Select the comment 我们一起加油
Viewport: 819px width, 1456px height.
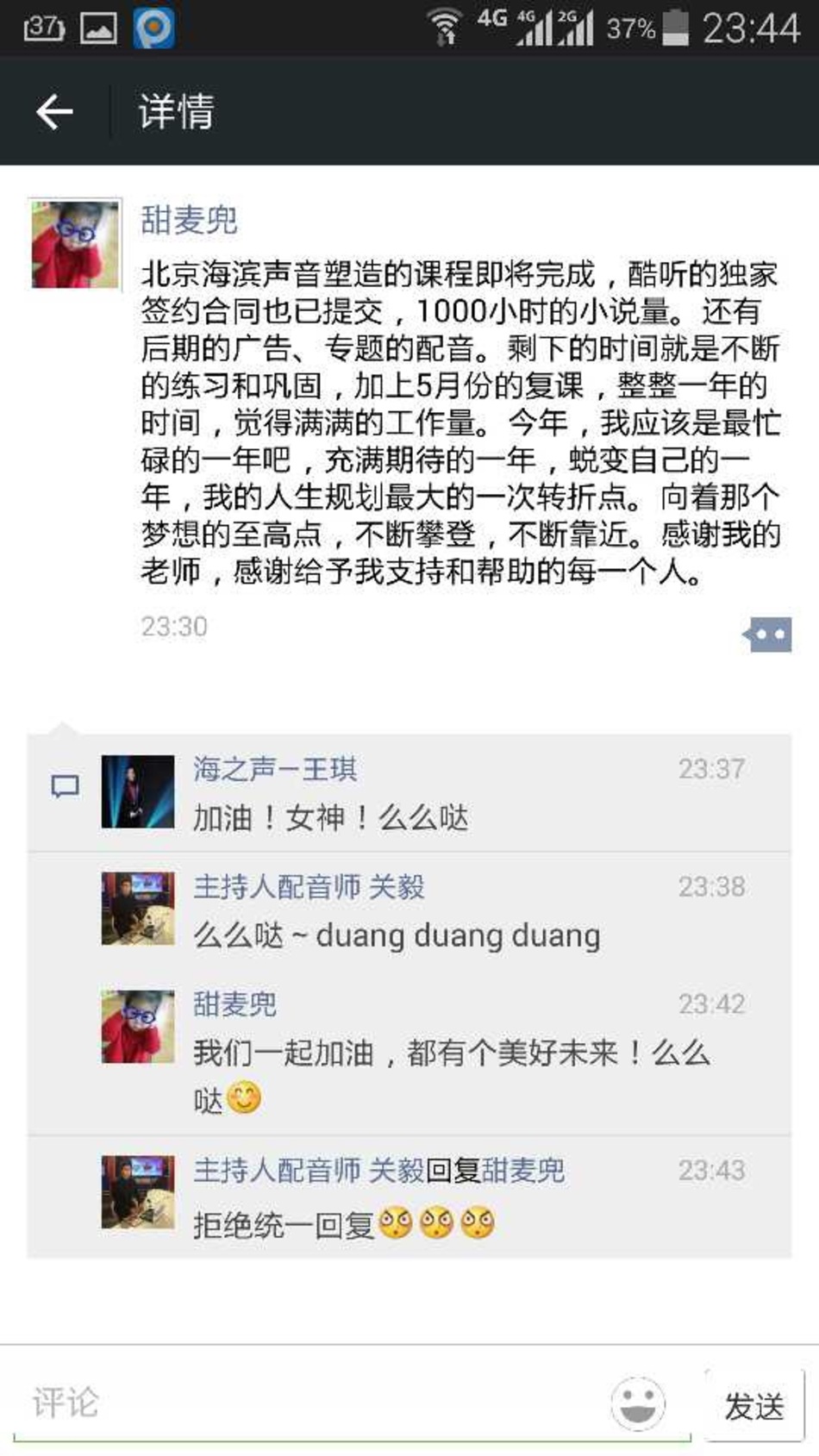[450, 1053]
